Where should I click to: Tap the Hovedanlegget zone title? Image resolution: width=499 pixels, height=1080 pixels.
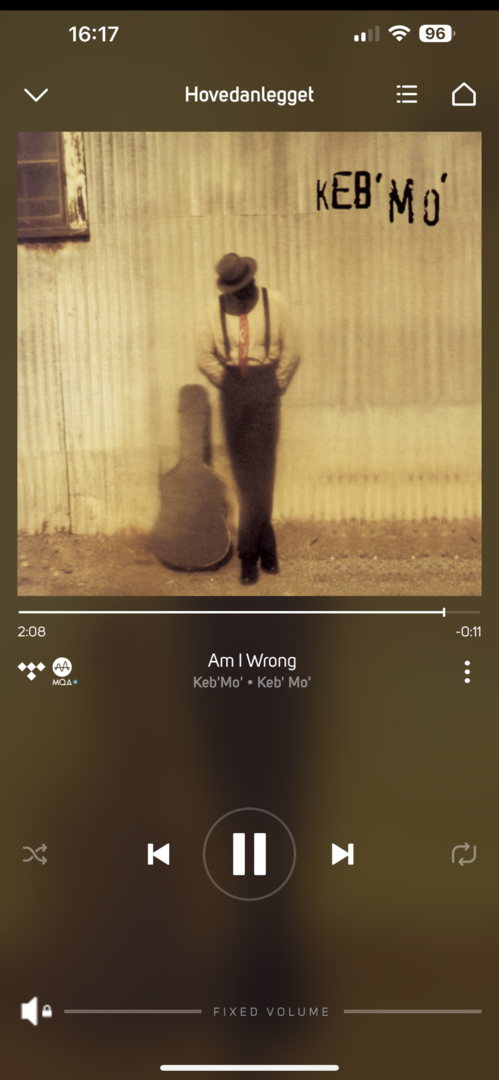(x=250, y=94)
